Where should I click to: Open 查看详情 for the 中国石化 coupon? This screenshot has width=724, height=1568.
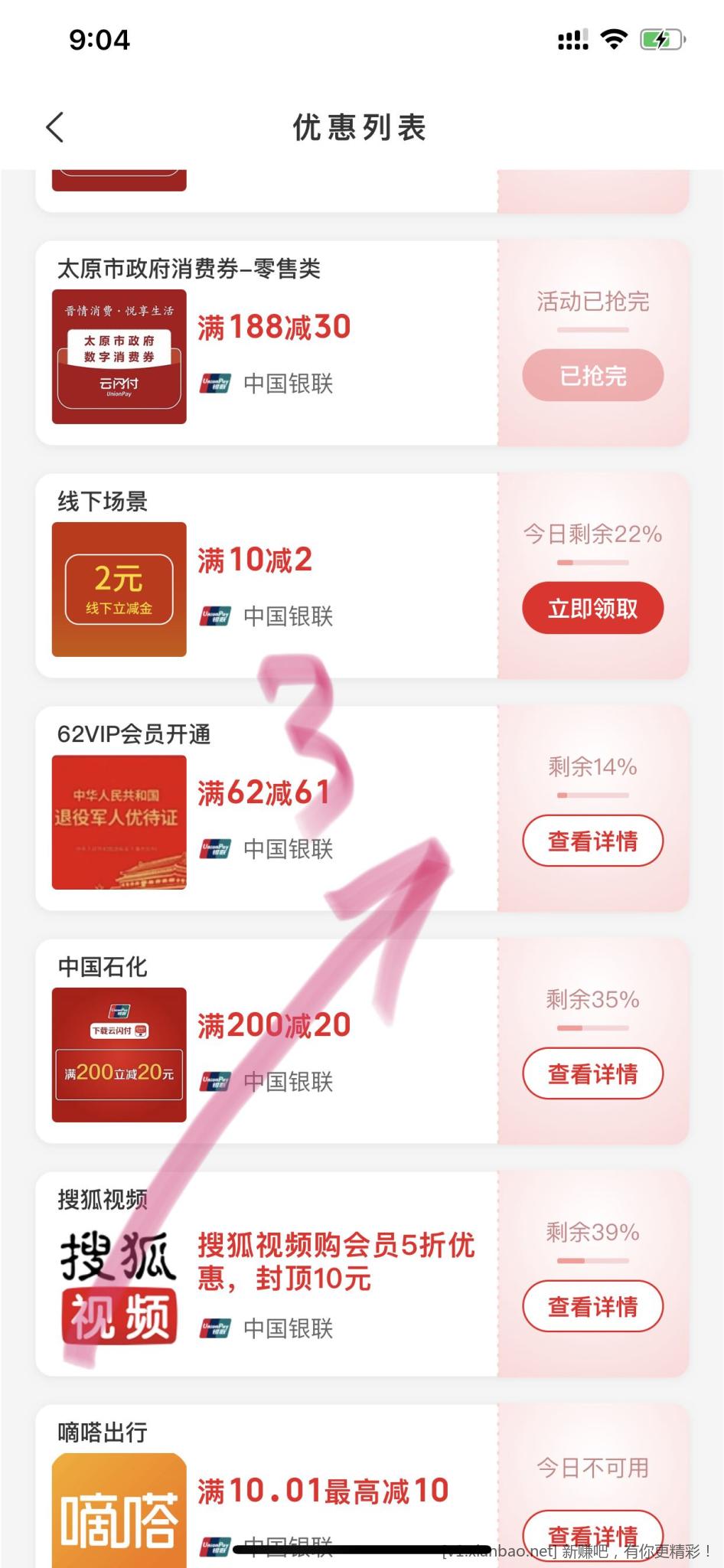pyautogui.click(x=592, y=1074)
